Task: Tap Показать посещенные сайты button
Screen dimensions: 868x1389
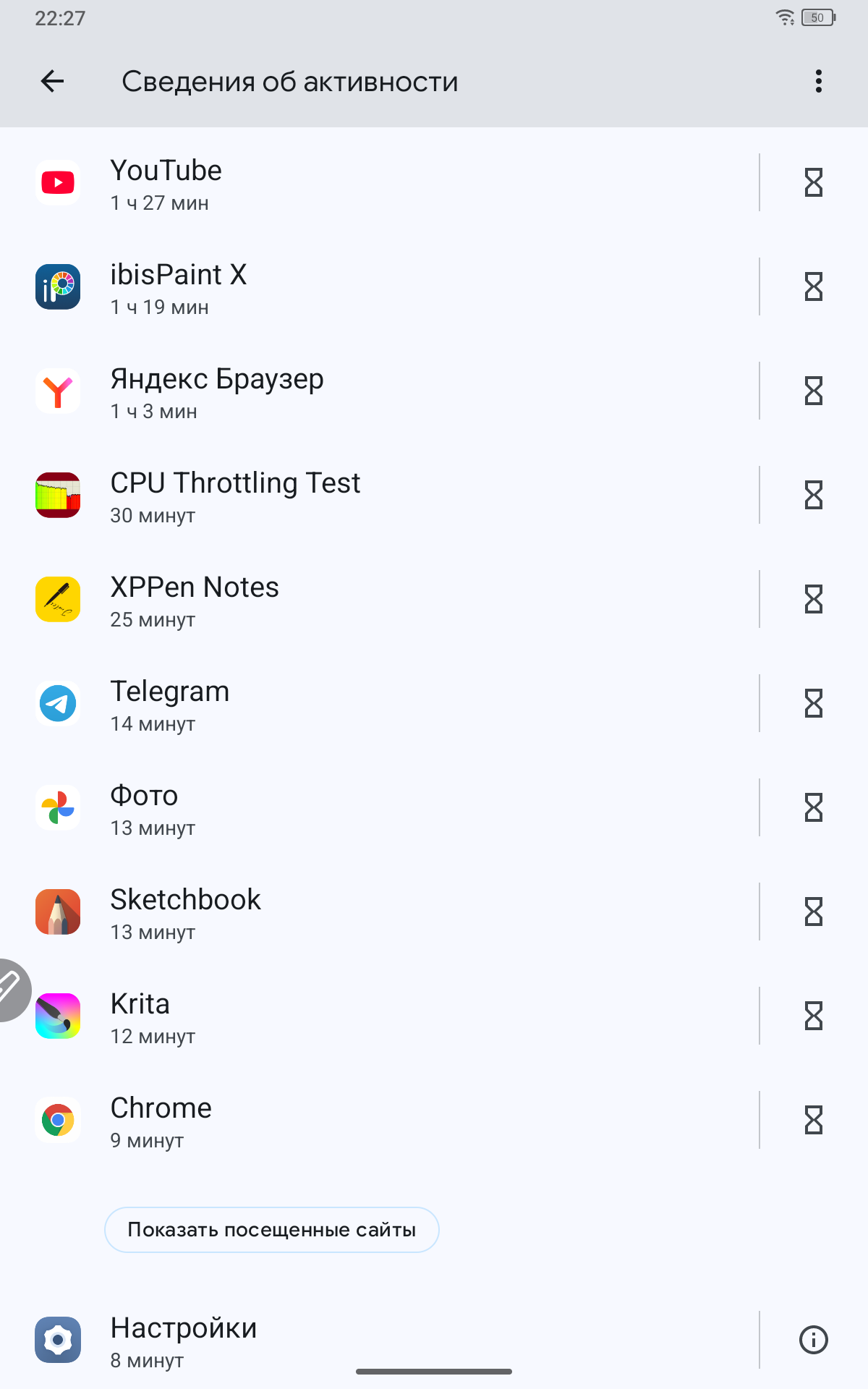Action: (272, 1230)
